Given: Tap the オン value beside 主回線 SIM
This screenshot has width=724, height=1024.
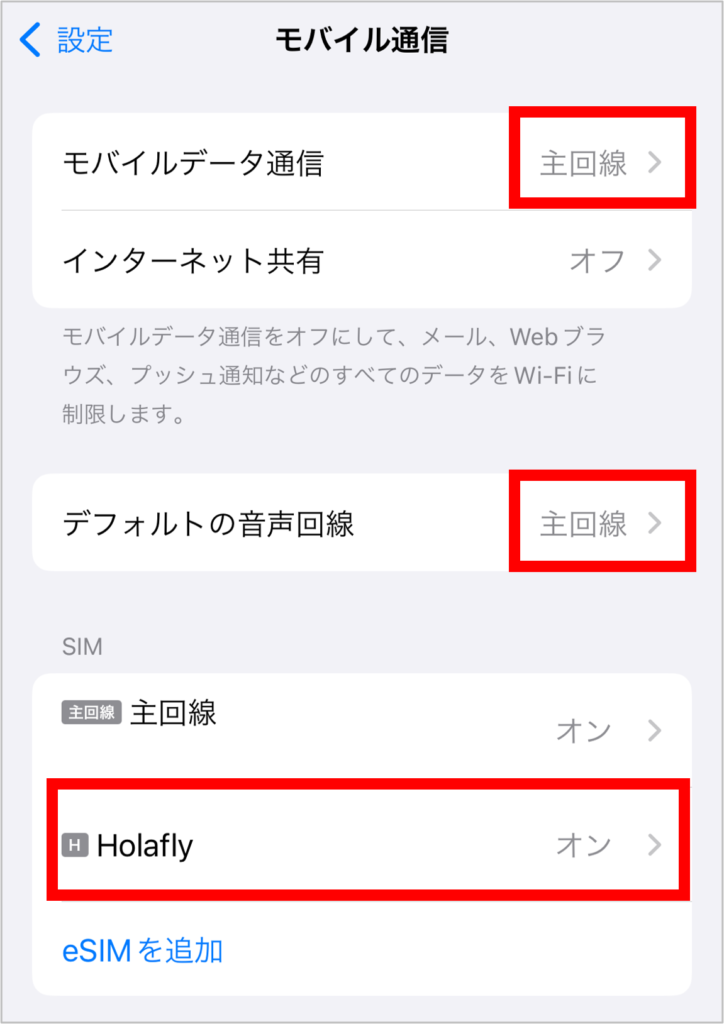Looking at the screenshot, I should coord(585,730).
